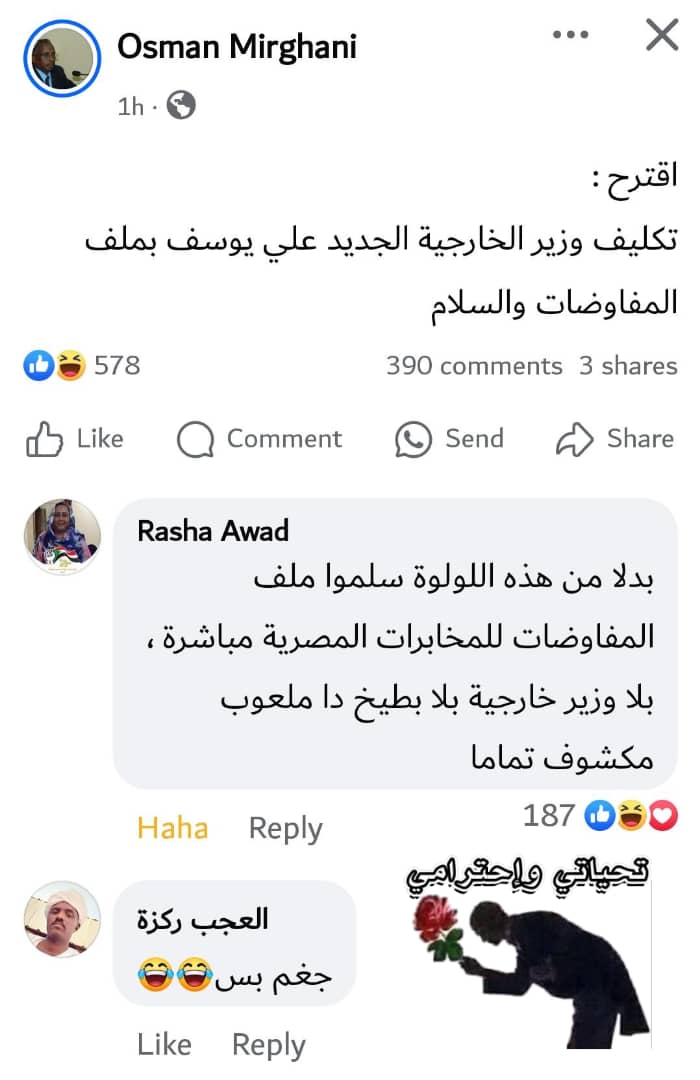Screen dimensions: 700x1080
Task: Tap Rasha Awad's name in the comment
Action: (x=213, y=530)
